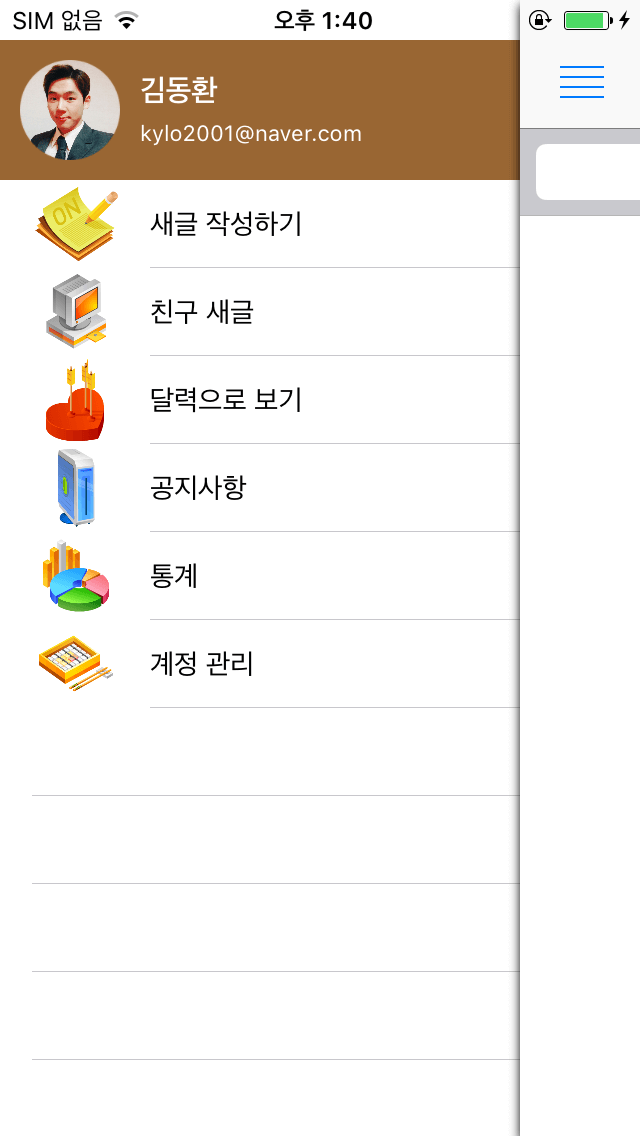Tap the 김동환 profile photo
This screenshot has width=640, height=1136.
click(x=70, y=110)
